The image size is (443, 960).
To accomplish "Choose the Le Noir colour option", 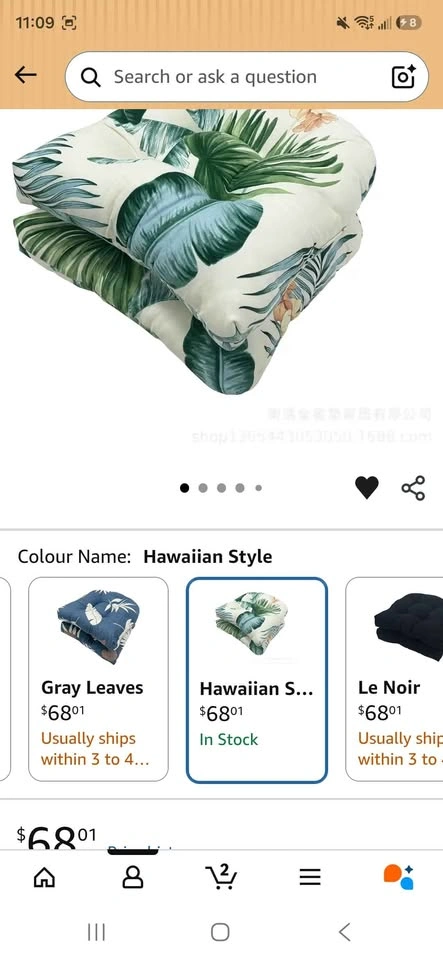I will tap(394, 679).
